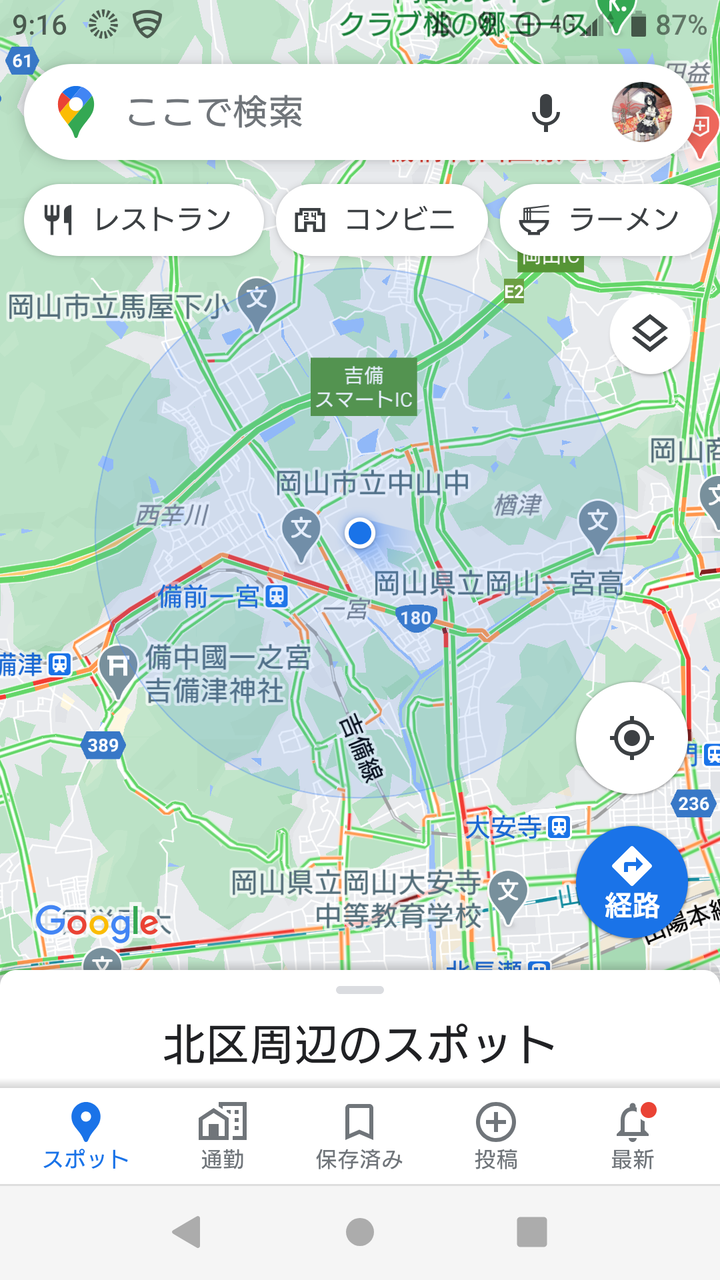720x1280 pixels.
Task: Open the account profile picture
Action: 641,112
